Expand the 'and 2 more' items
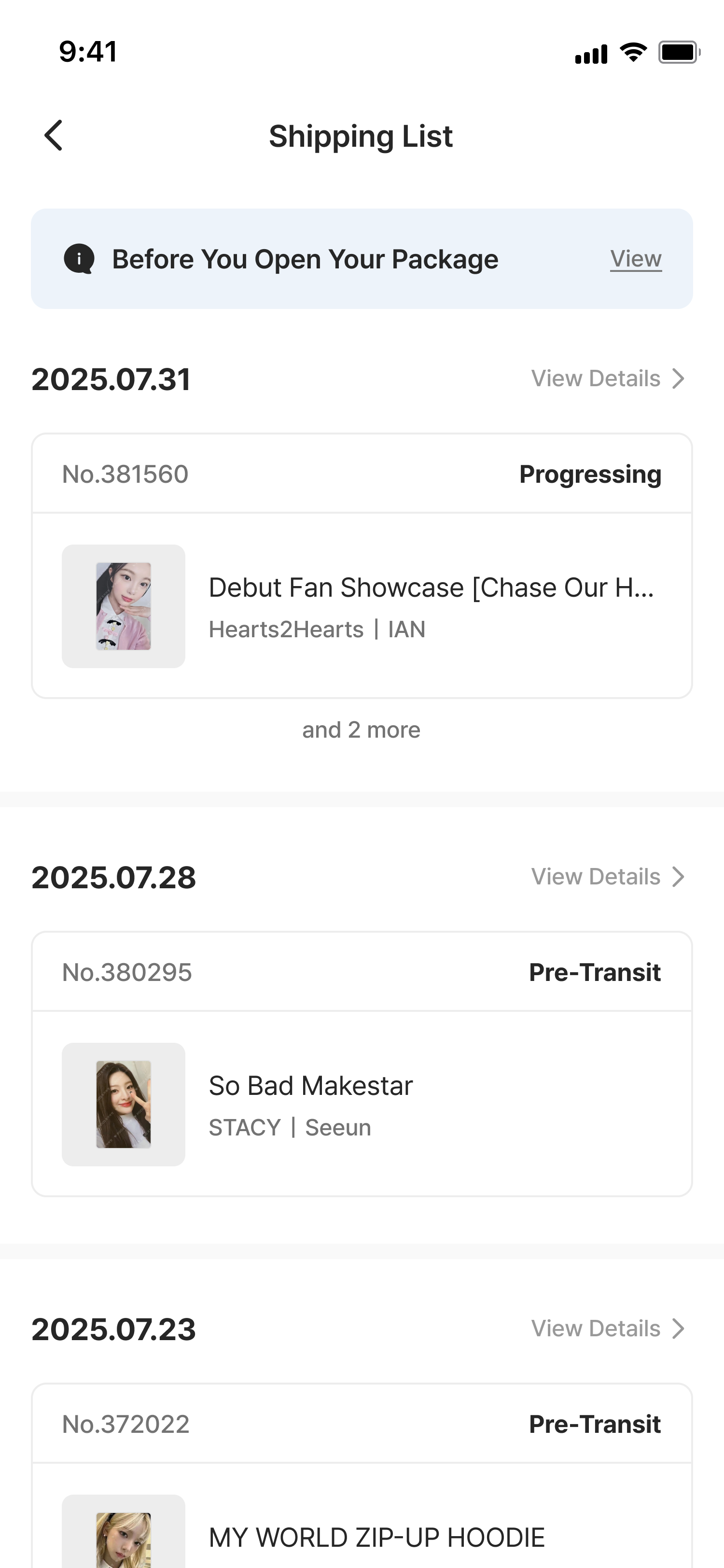The image size is (724, 1568). pos(362,730)
